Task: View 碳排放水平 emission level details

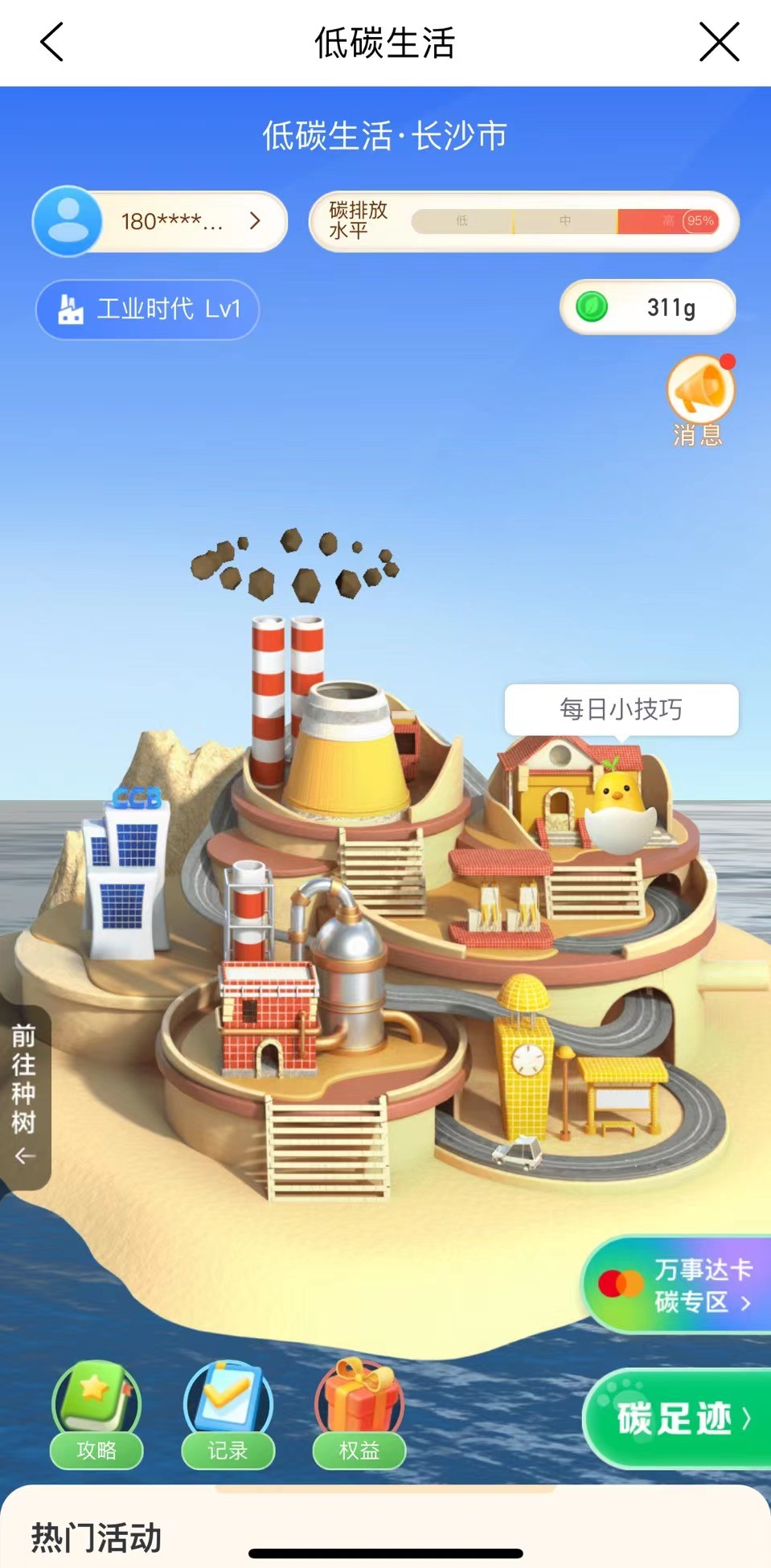Action: click(x=523, y=221)
